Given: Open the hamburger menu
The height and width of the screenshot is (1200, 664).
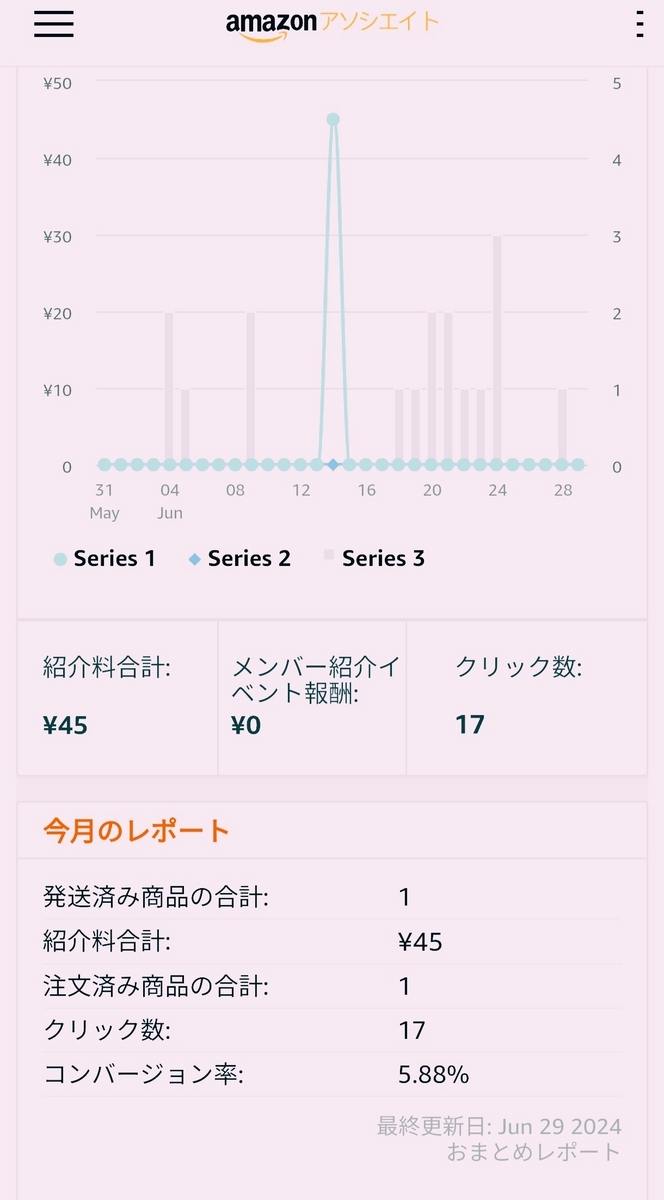Looking at the screenshot, I should tap(54, 24).
